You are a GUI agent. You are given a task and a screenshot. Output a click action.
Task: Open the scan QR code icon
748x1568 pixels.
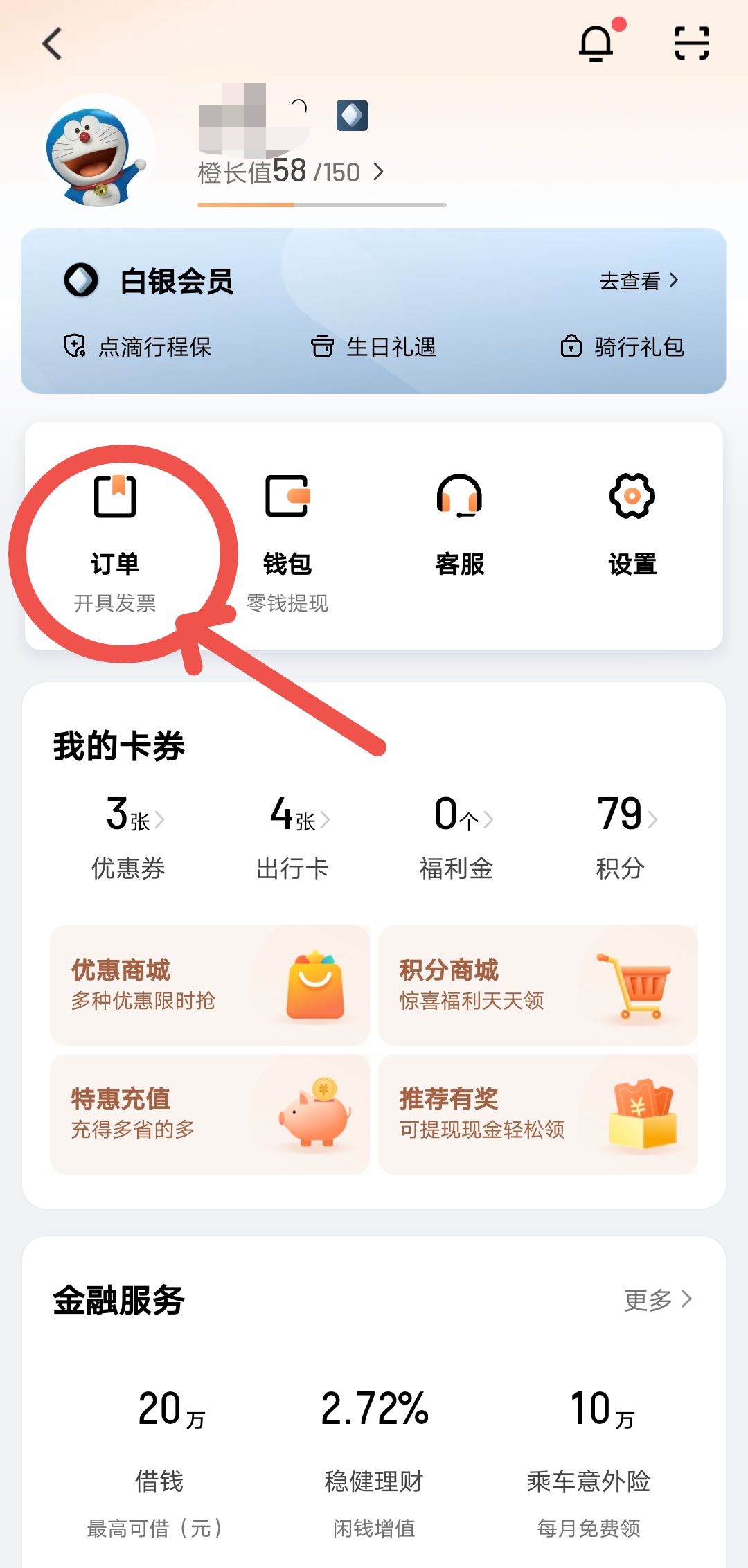(691, 44)
